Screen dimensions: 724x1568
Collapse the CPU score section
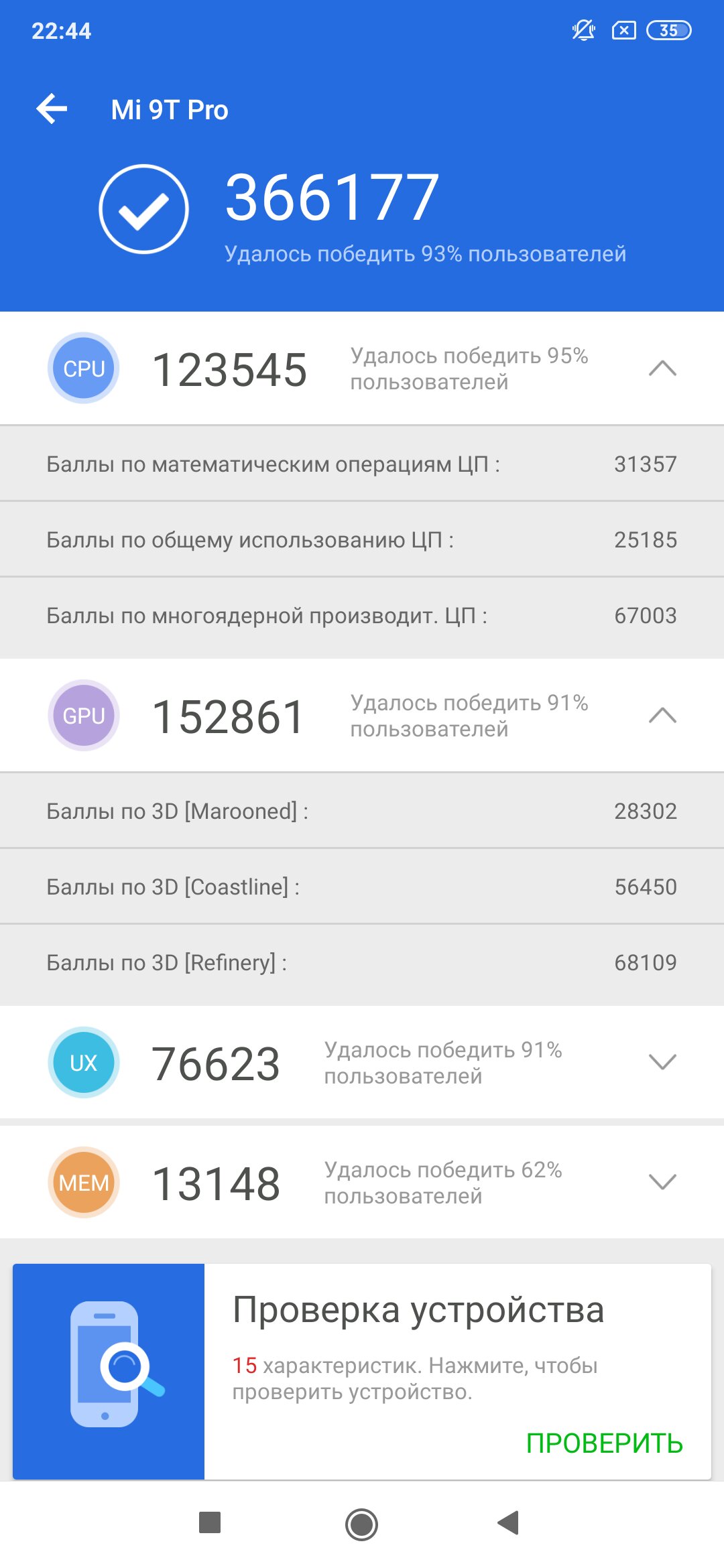pos(662,369)
